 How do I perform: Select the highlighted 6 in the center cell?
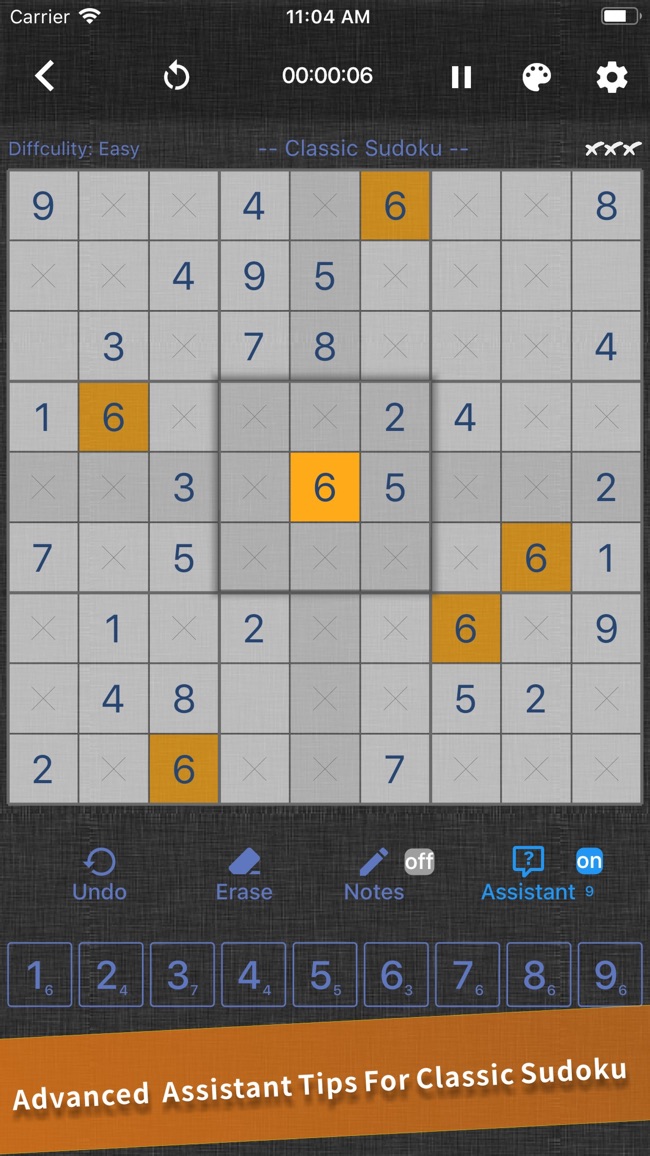(x=324, y=487)
